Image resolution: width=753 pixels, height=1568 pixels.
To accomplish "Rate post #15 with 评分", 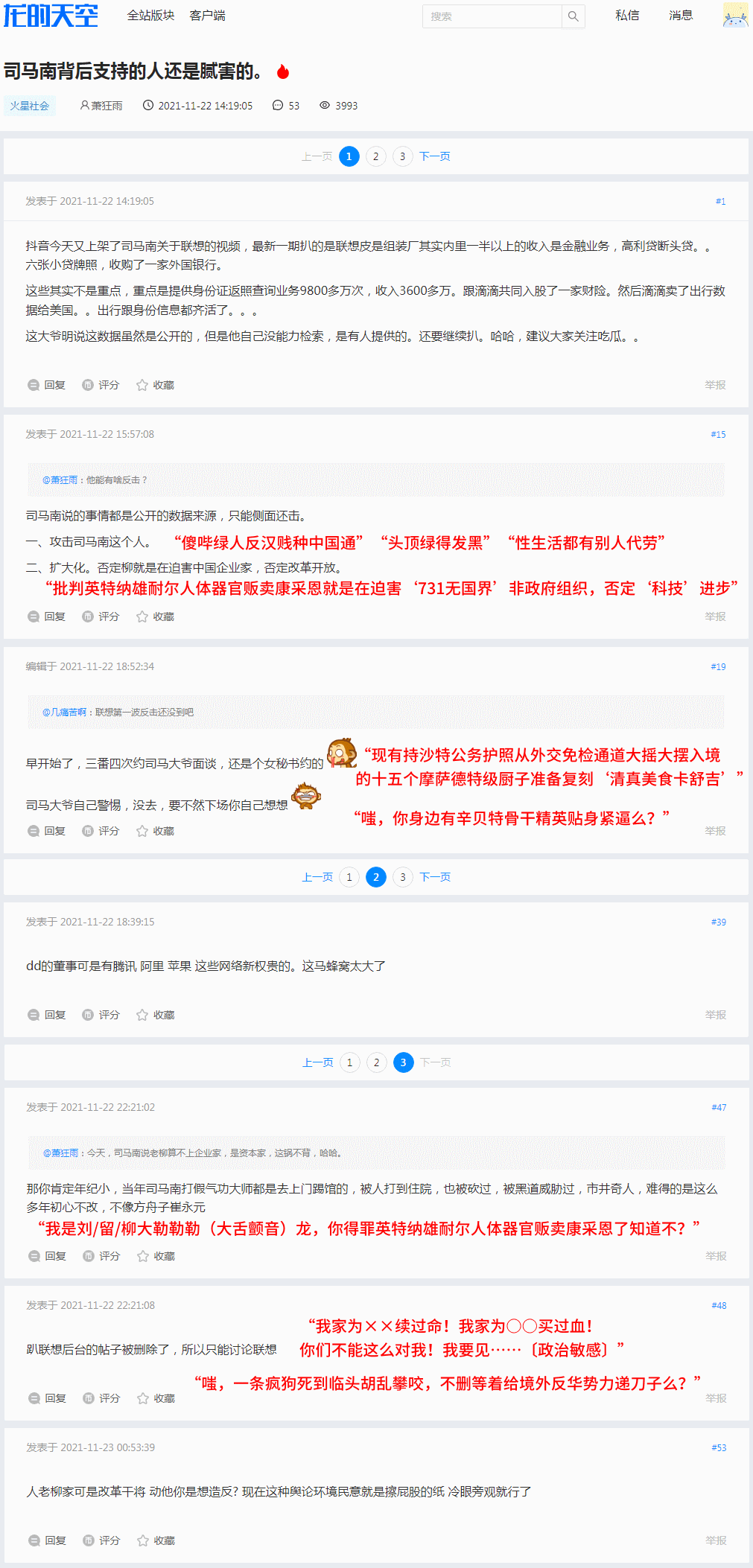I will click(x=101, y=616).
